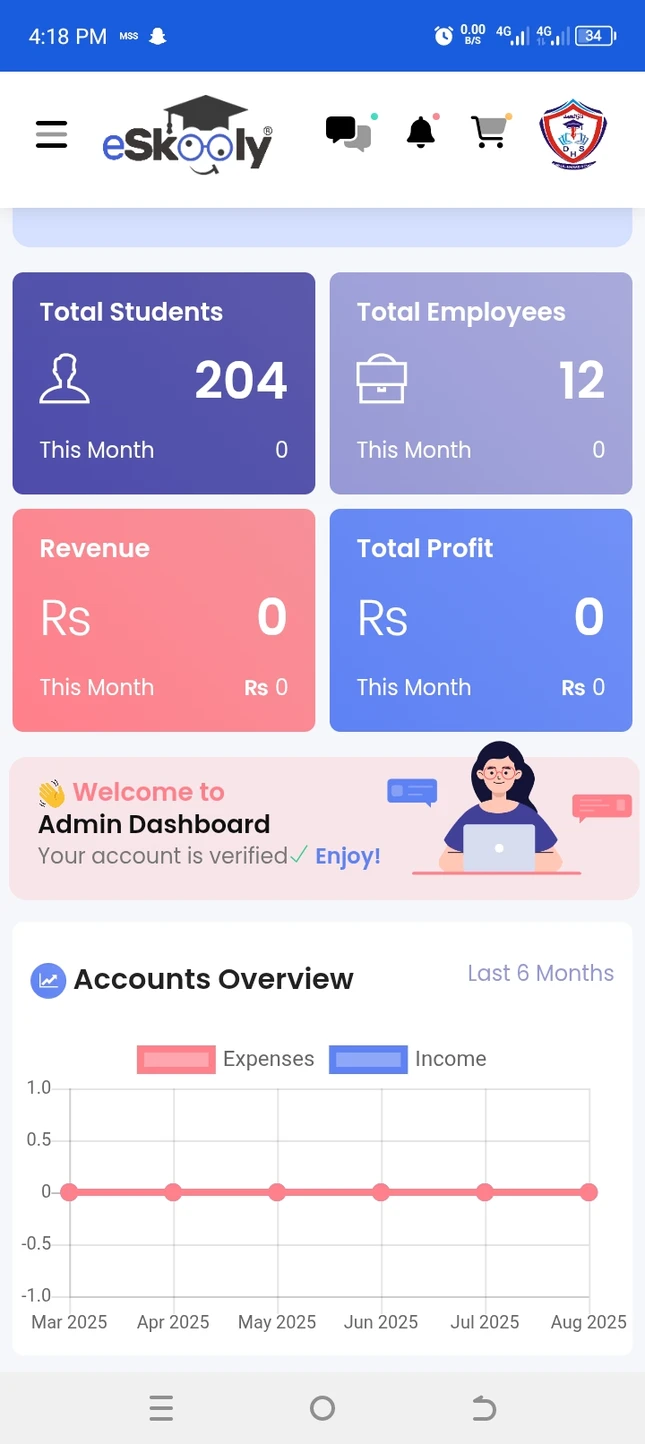This screenshot has width=645, height=1444.
Task: View the Total Profit card
Action: (480, 619)
